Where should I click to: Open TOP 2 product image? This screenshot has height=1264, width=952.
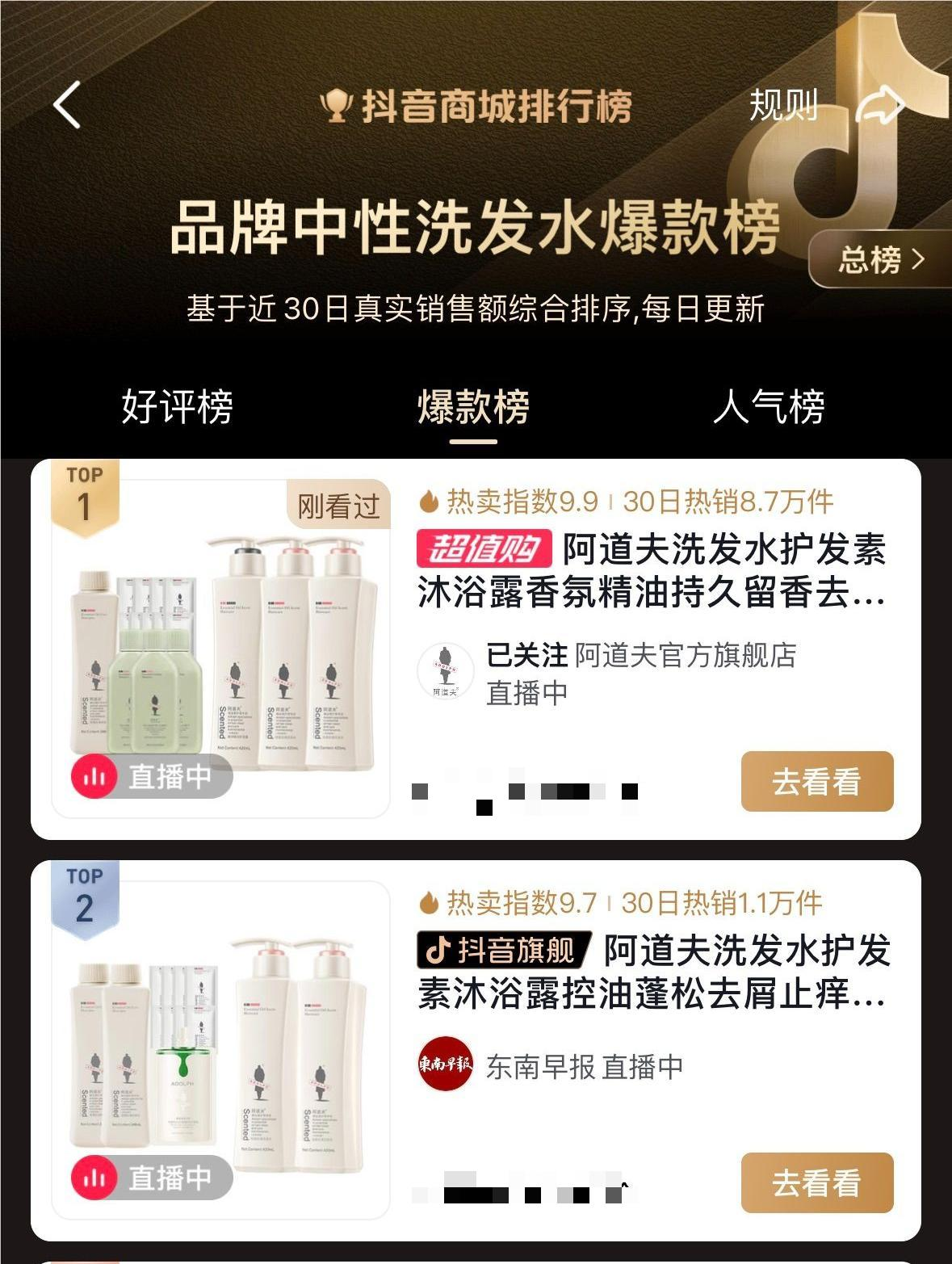[222, 1050]
